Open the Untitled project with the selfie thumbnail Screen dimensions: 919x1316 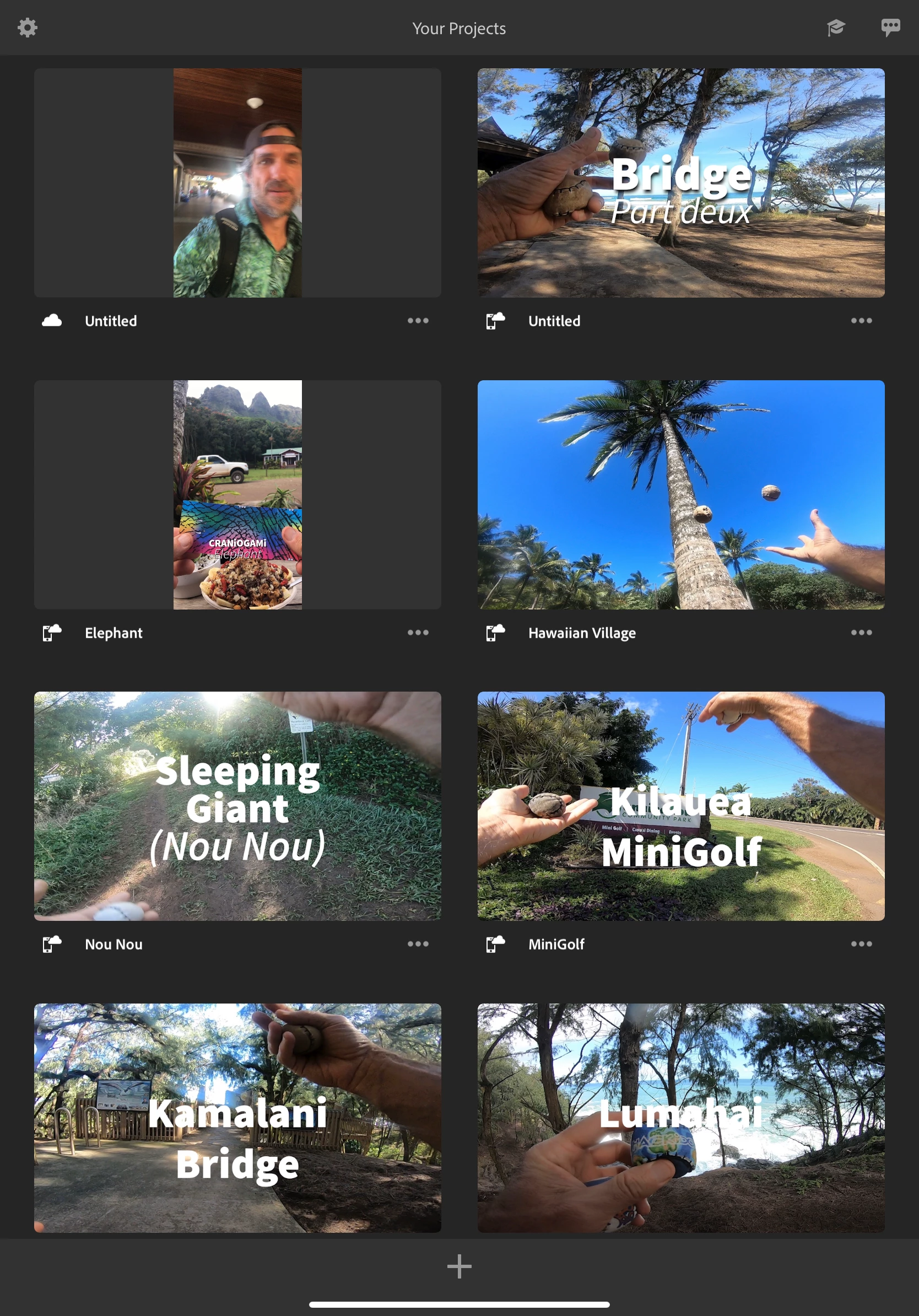(x=237, y=183)
